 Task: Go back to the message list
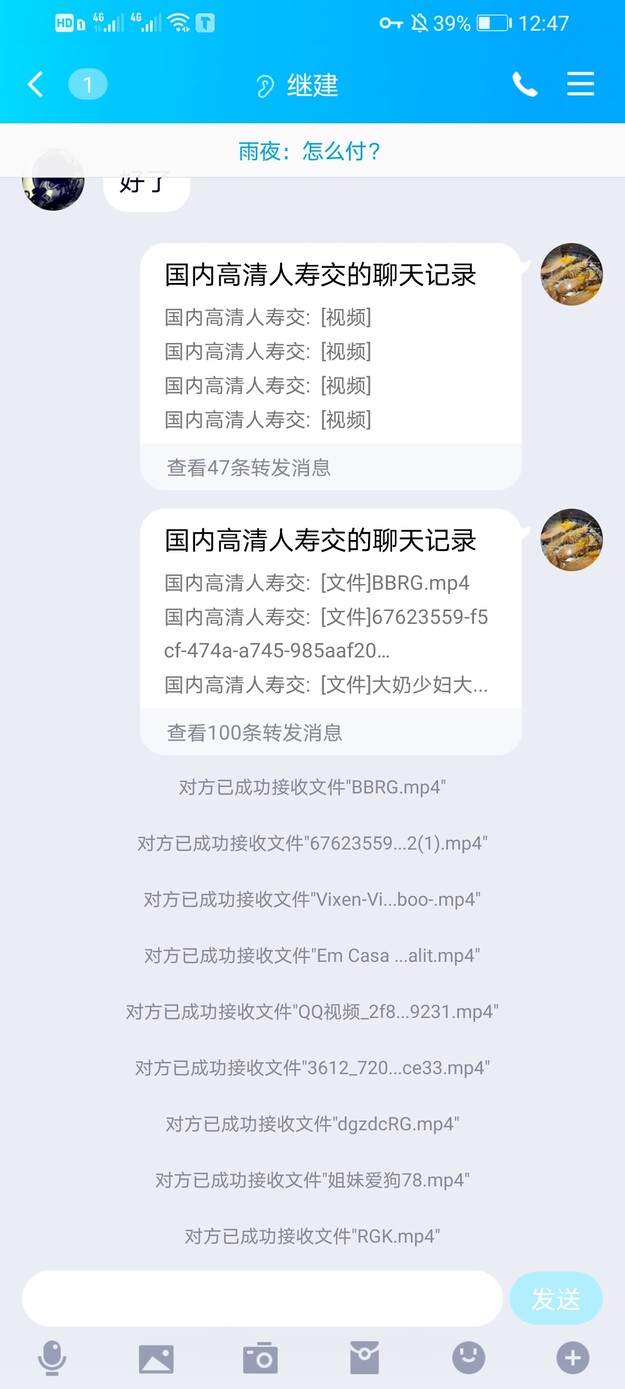tap(36, 84)
